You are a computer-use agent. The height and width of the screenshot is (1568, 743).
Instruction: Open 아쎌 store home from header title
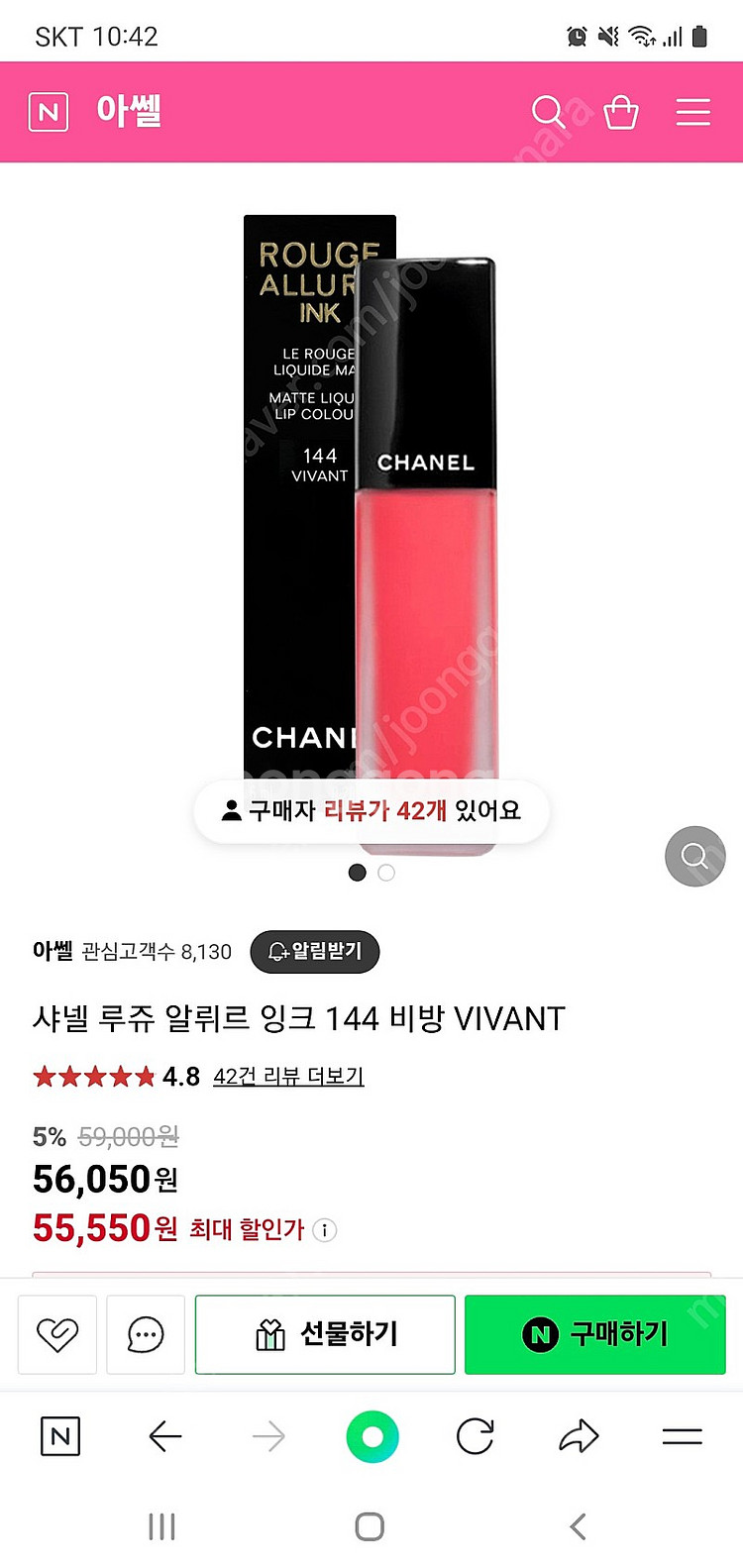click(x=129, y=112)
